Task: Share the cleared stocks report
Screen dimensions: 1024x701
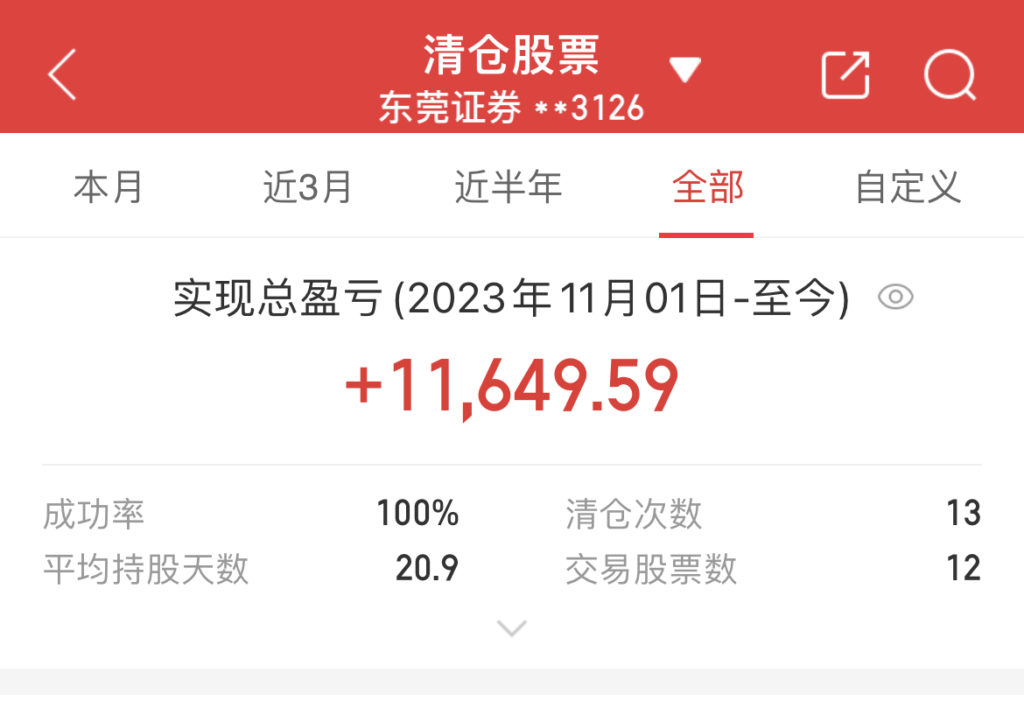Action: tap(845, 75)
